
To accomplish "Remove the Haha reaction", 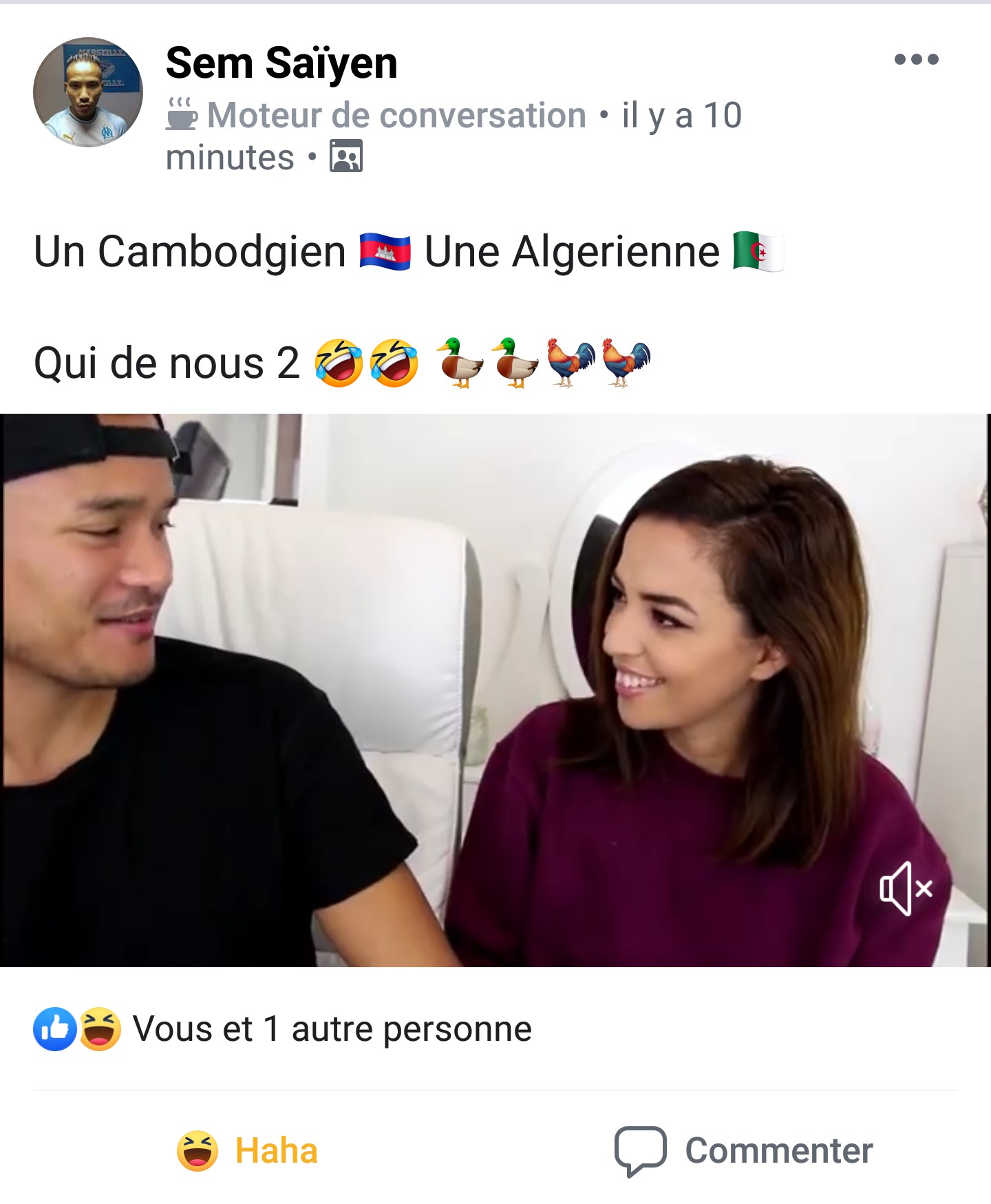I will (x=248, y=1151).
